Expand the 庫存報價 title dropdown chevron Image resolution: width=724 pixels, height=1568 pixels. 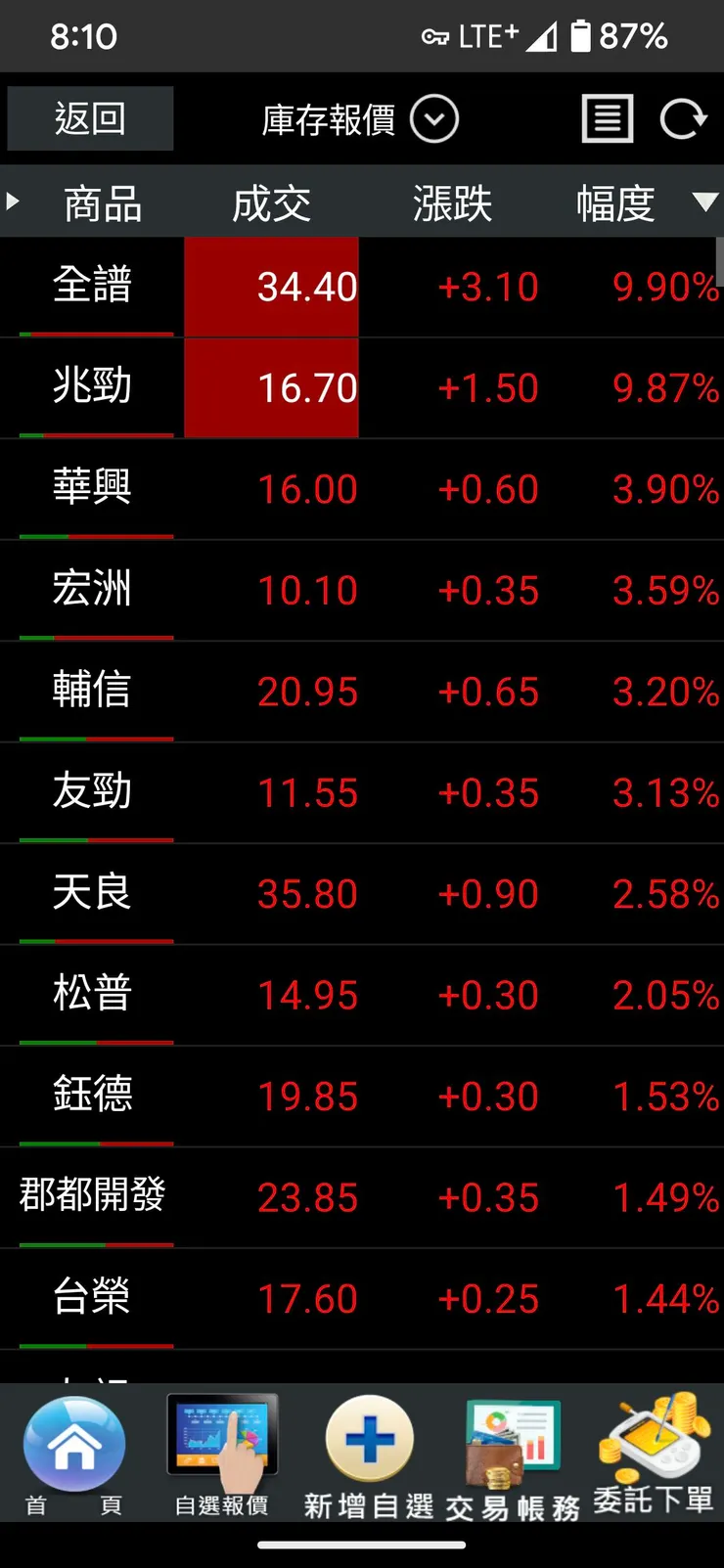tap(434, 118)
